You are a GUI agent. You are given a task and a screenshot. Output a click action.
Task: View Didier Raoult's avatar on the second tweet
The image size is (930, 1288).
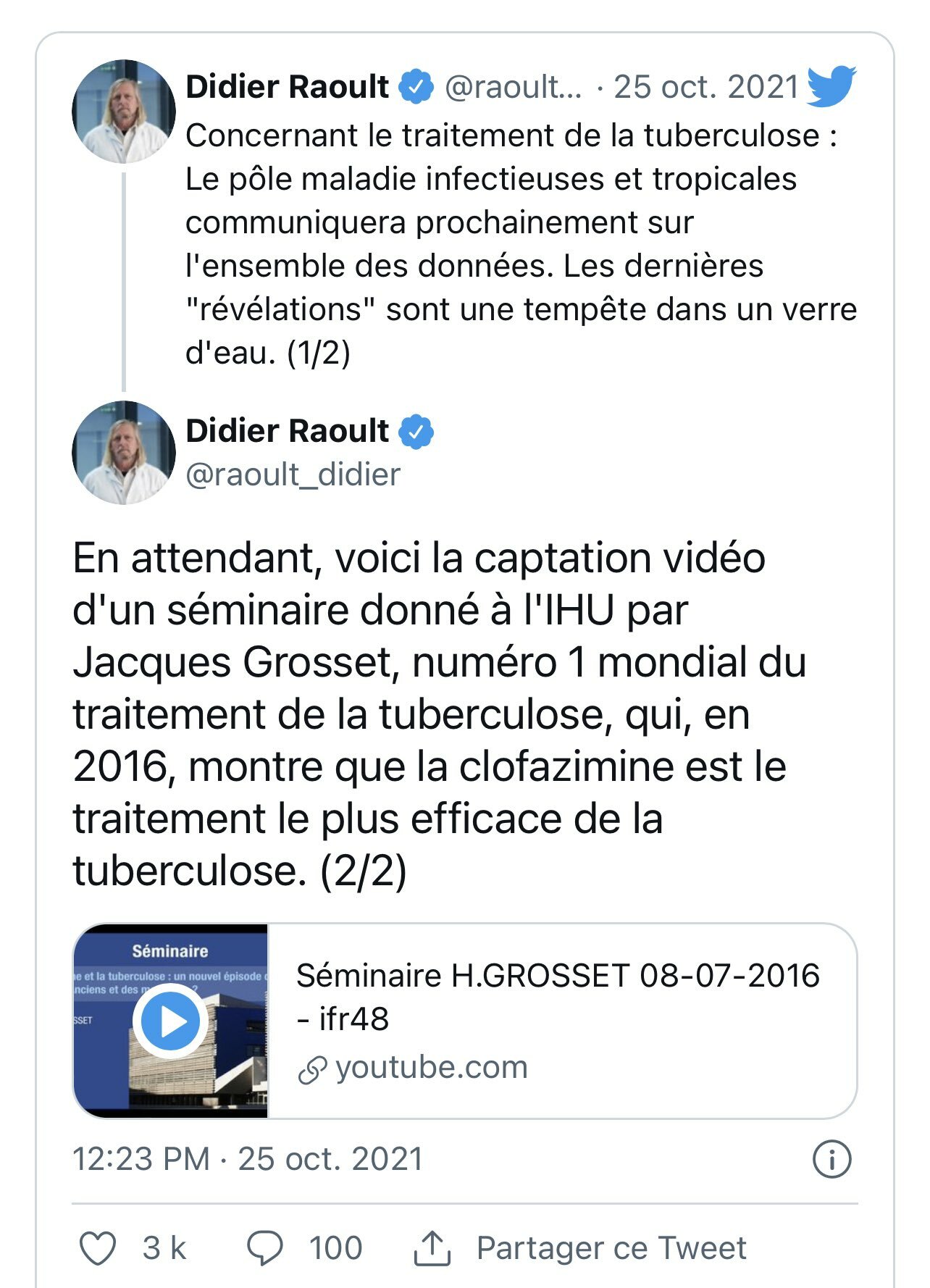coord(124,453)
